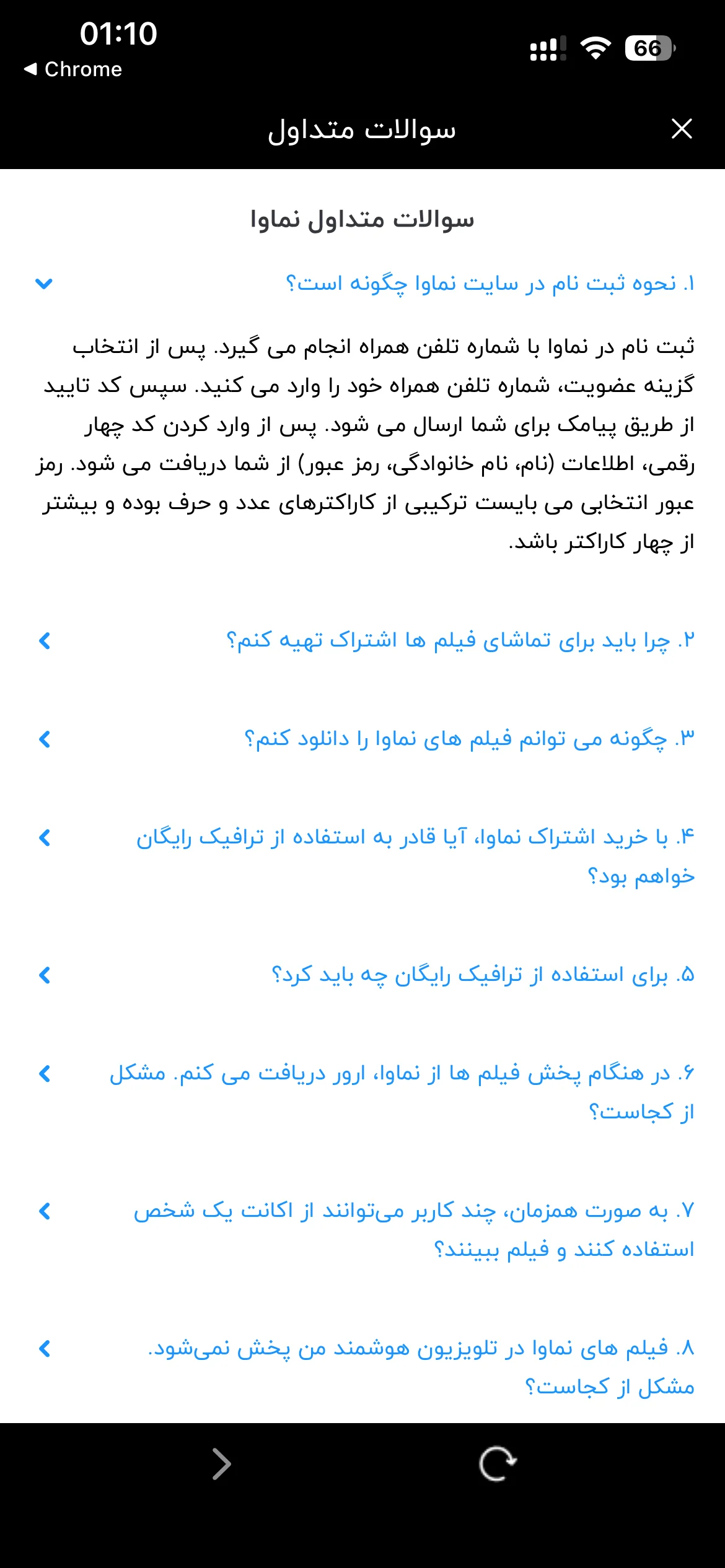Reload the page with the refresh icon
Screen dimensions: 725x1568
(x=498, y=1464)
